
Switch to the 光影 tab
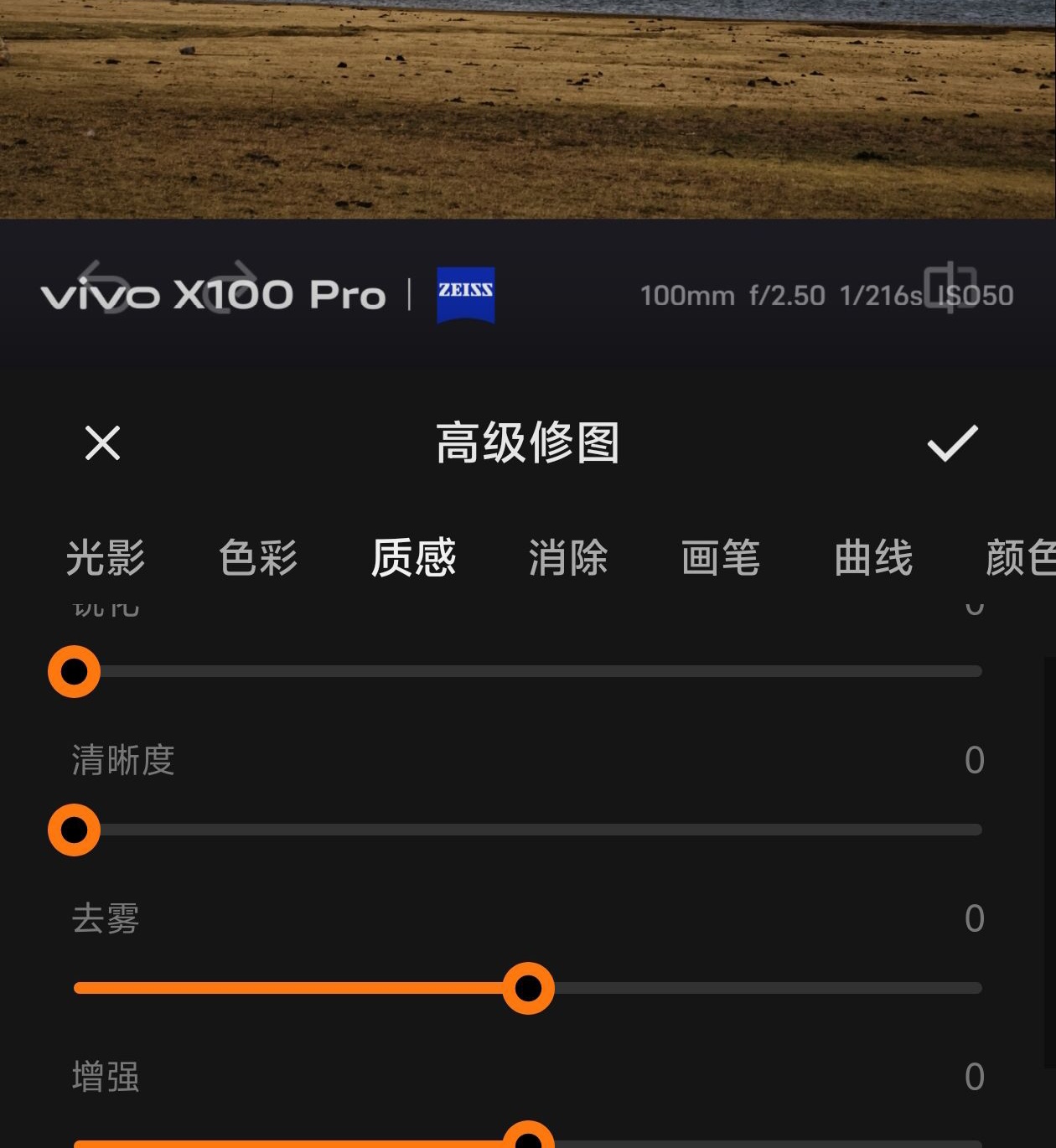(106, 557)
